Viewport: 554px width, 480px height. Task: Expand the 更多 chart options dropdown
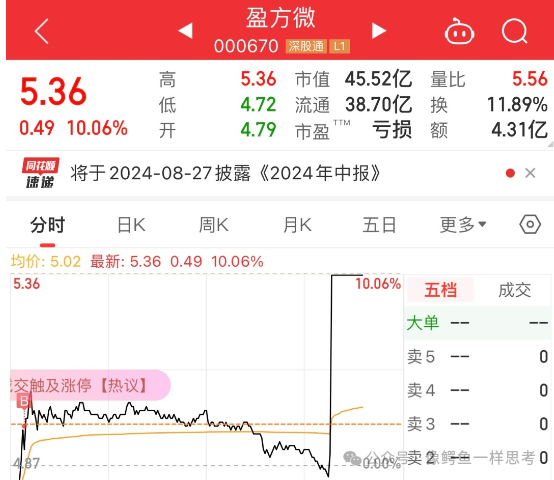(463, 225)
